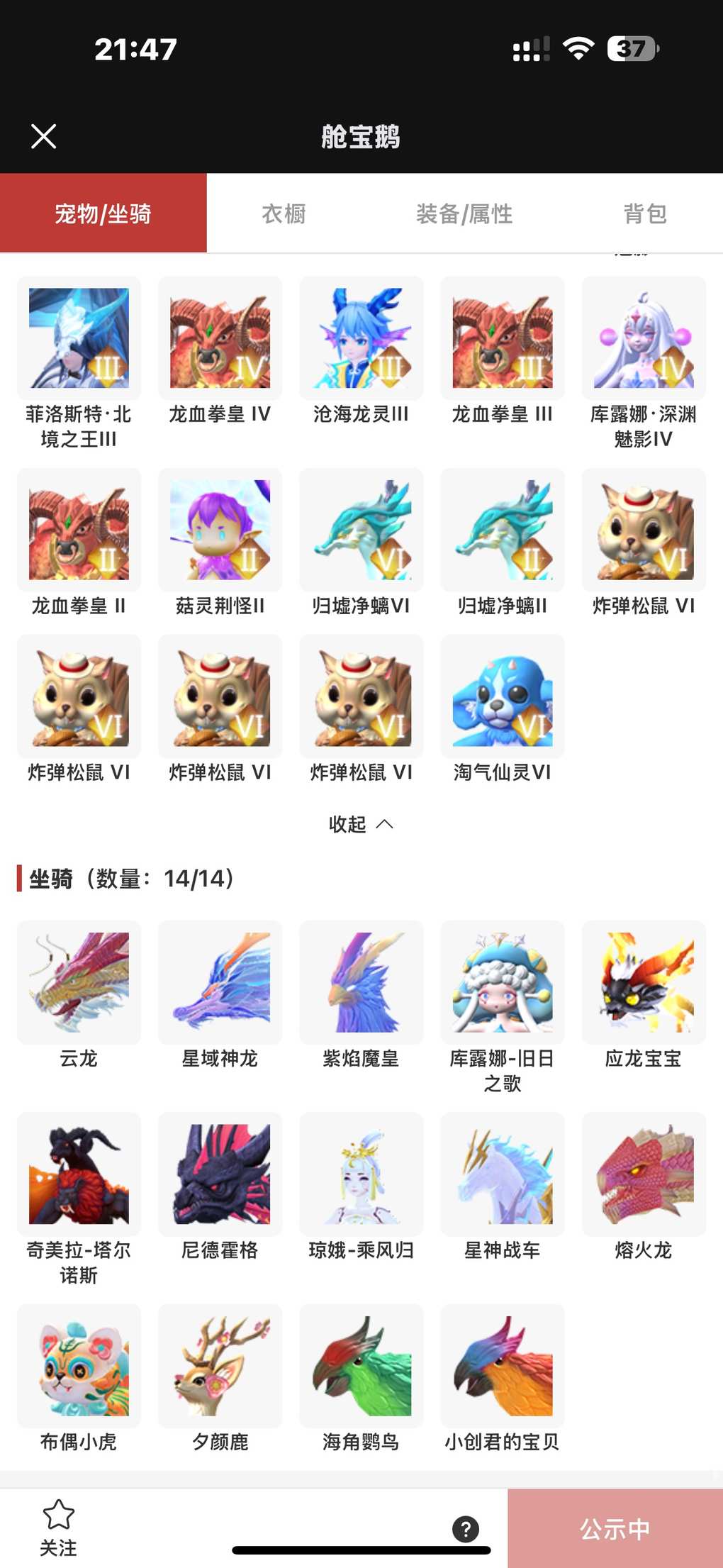Image resolution: width=723 pixels, height=1568 pixels.
Task: Open the 背包 tab
Action: [x=644, y=213]
